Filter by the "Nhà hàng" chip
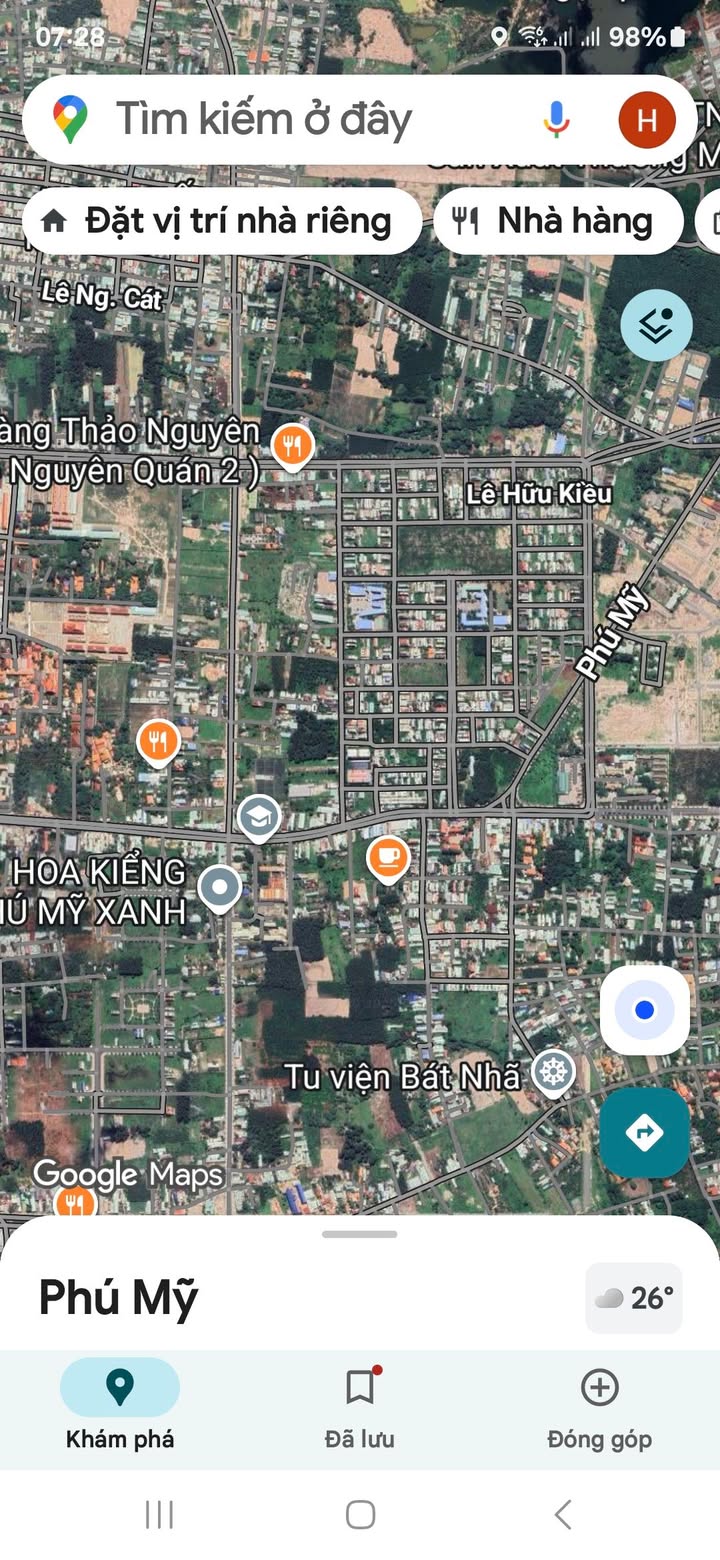 click(x=558, y=221)
